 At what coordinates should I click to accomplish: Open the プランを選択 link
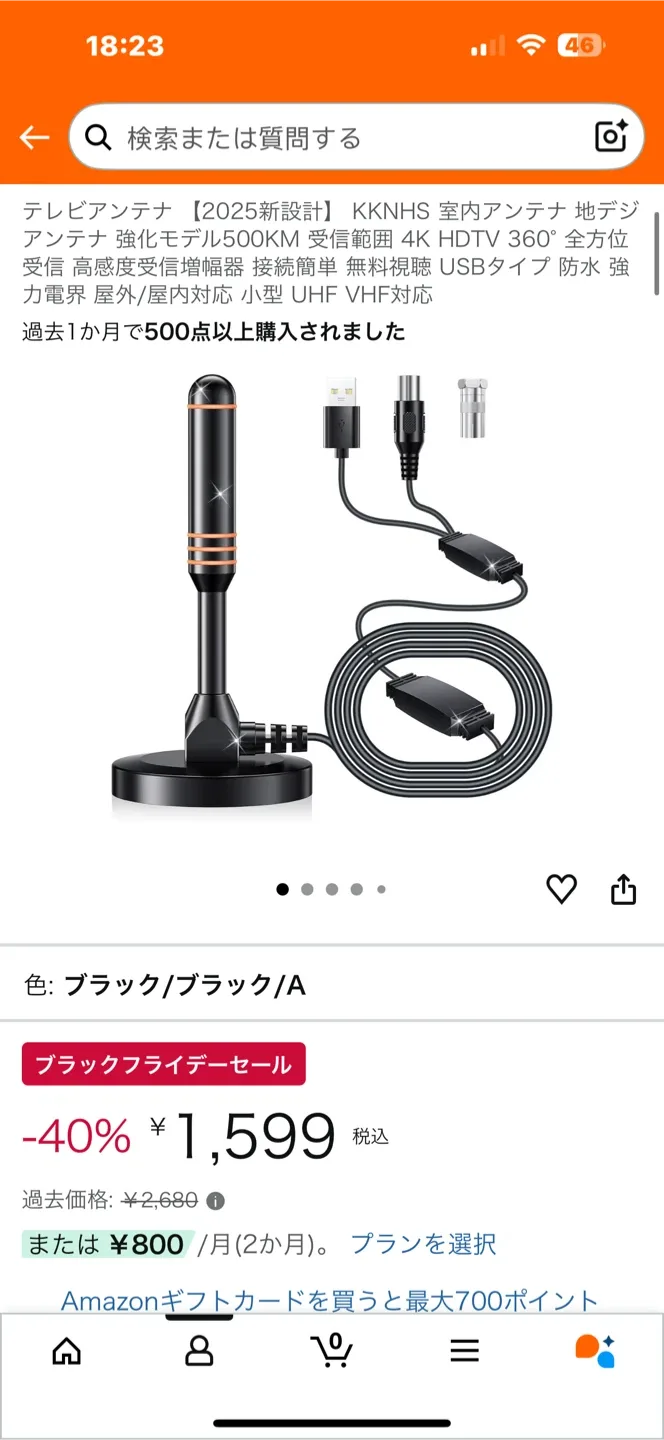point(423,1244)
